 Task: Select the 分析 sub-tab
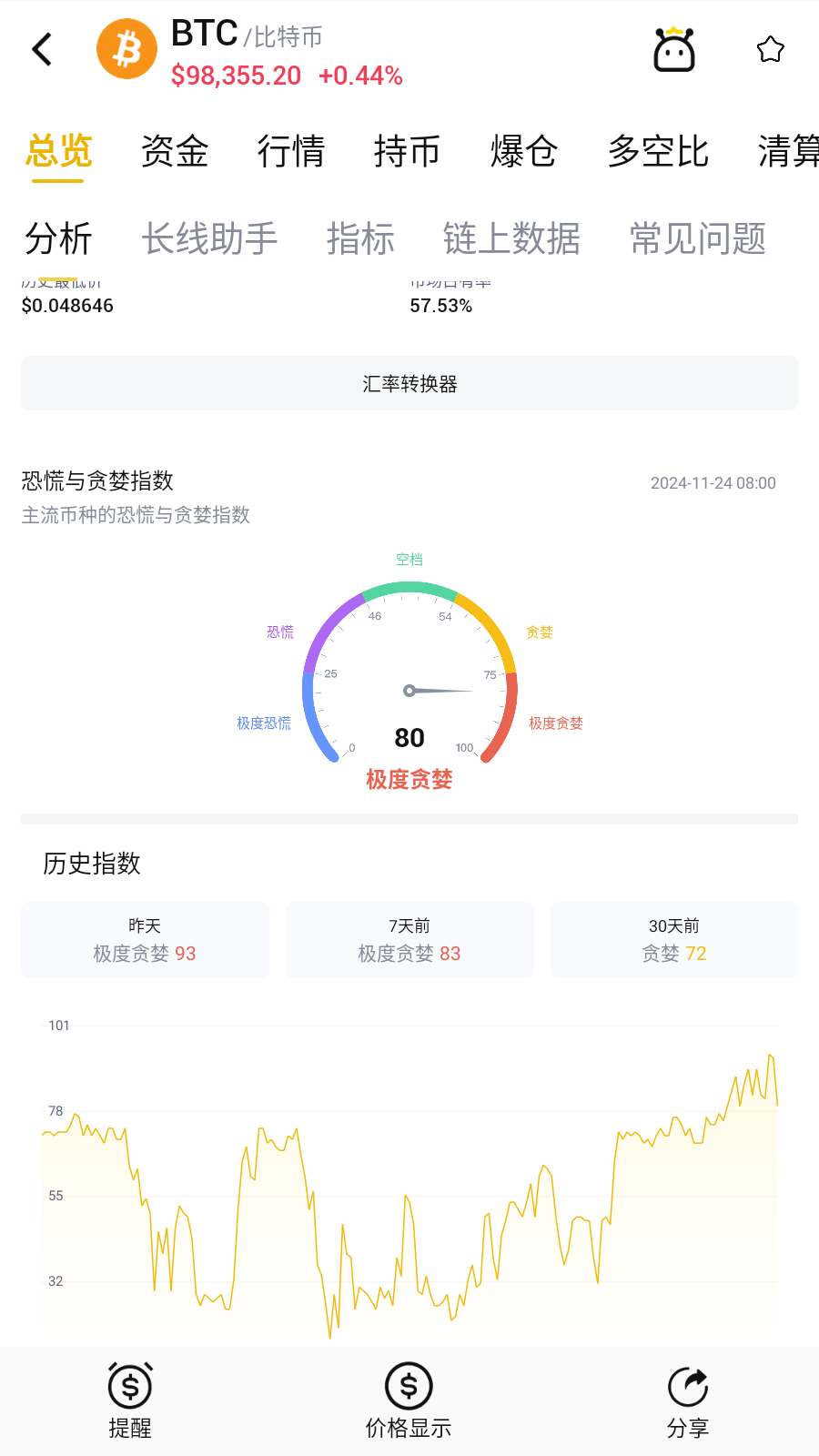pyautogui.click(x=59, y=238)
